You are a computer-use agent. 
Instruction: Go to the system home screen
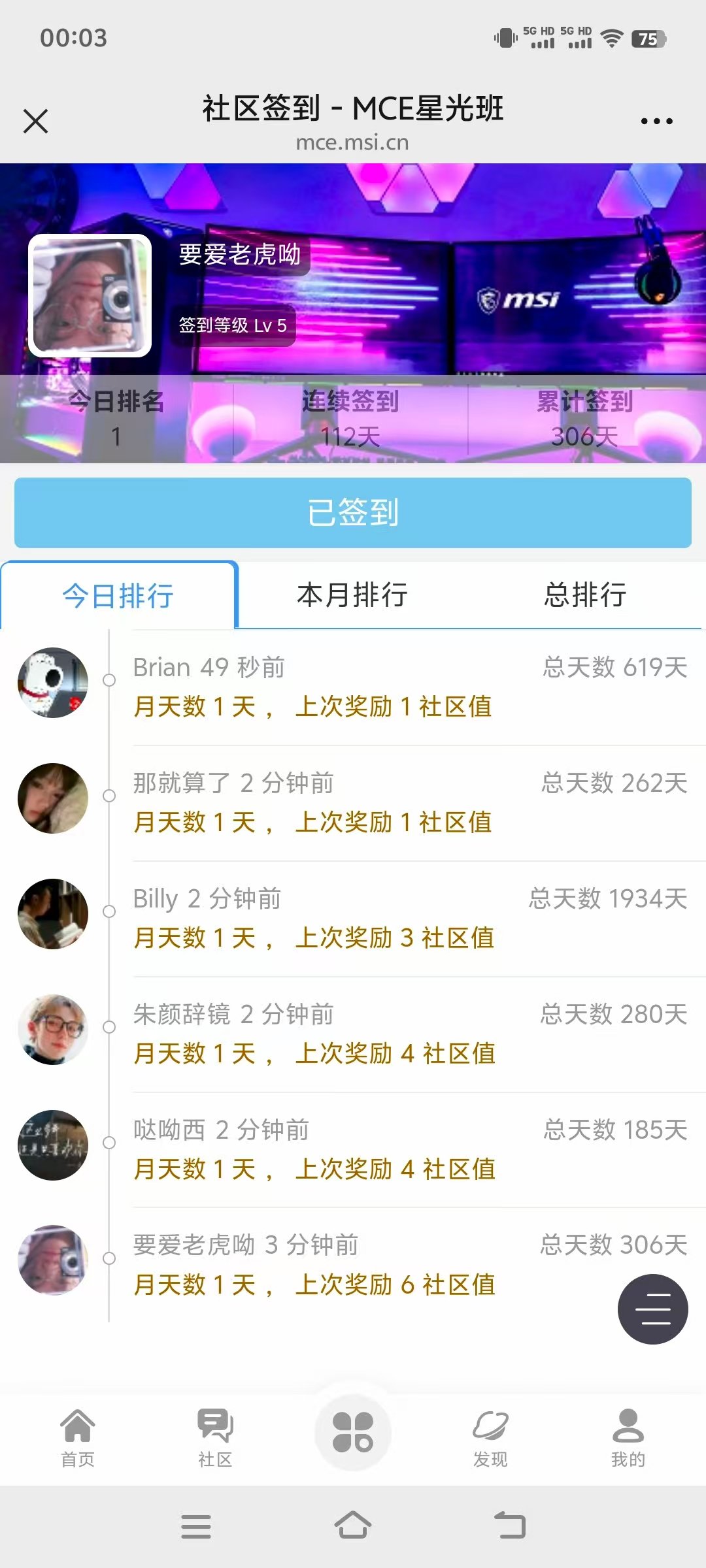(x=353, y=1526)
